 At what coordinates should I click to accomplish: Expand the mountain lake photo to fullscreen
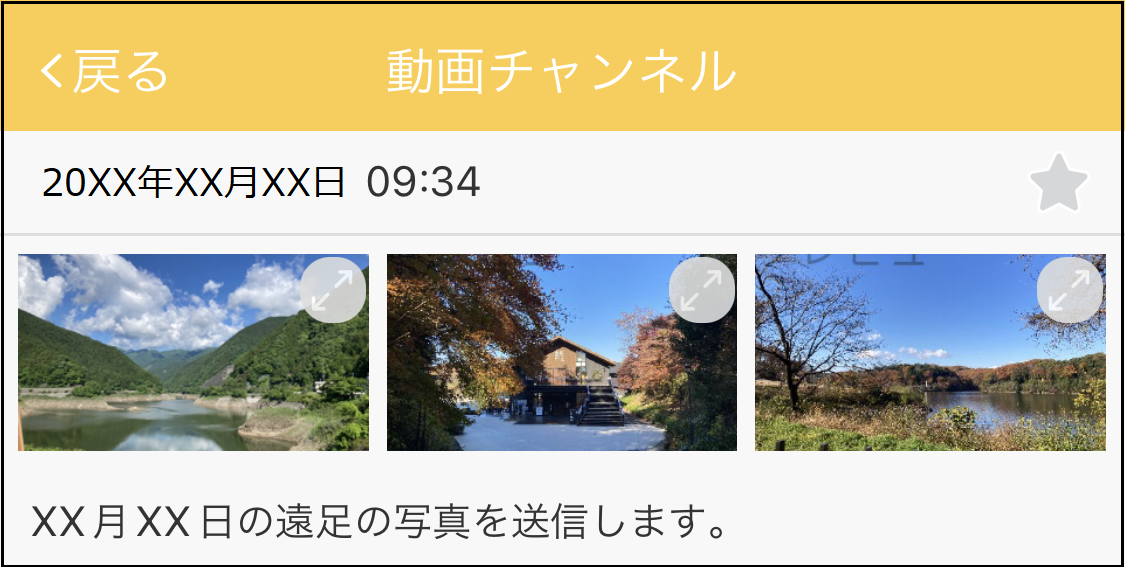333,290
